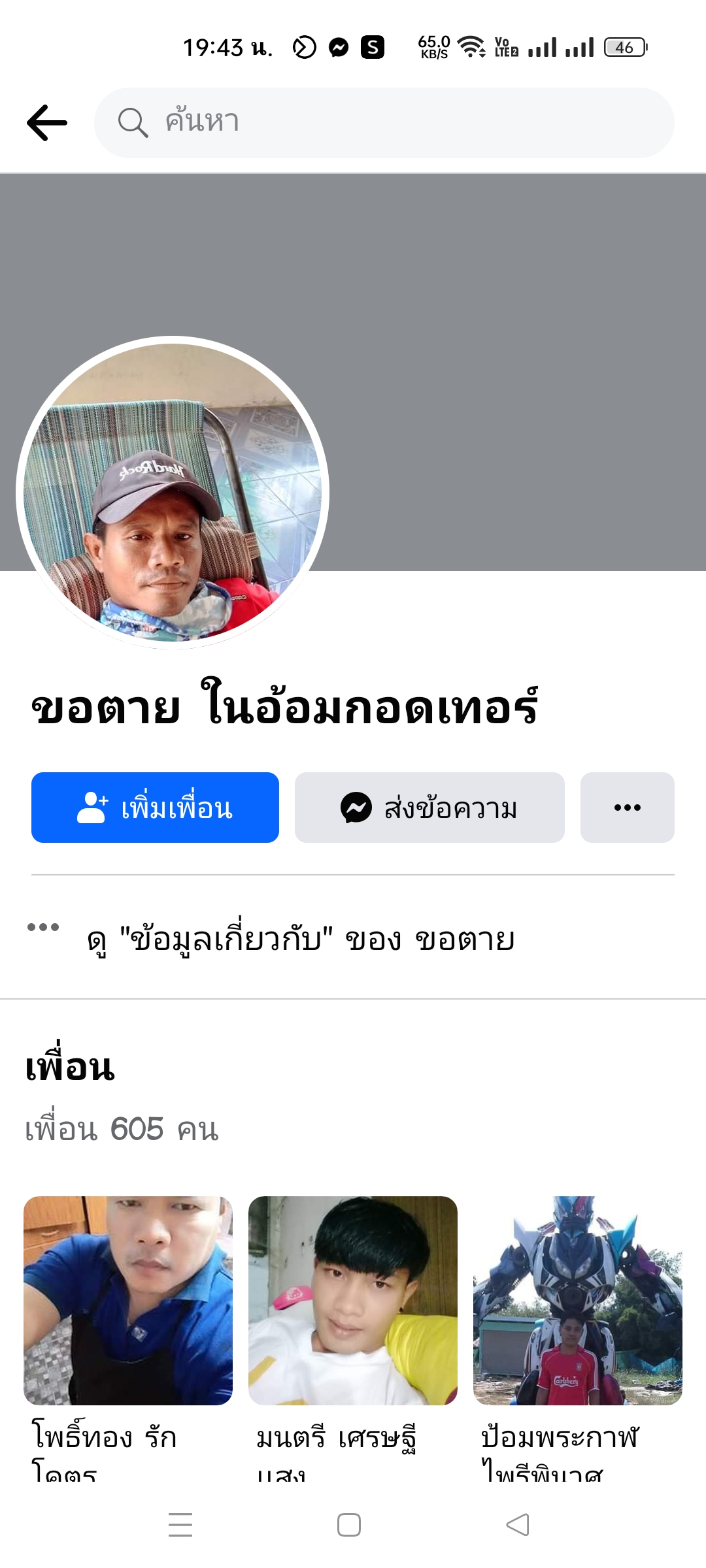Open the profile picture
This screenshot has height=1568, width=706.
[173, 493]
